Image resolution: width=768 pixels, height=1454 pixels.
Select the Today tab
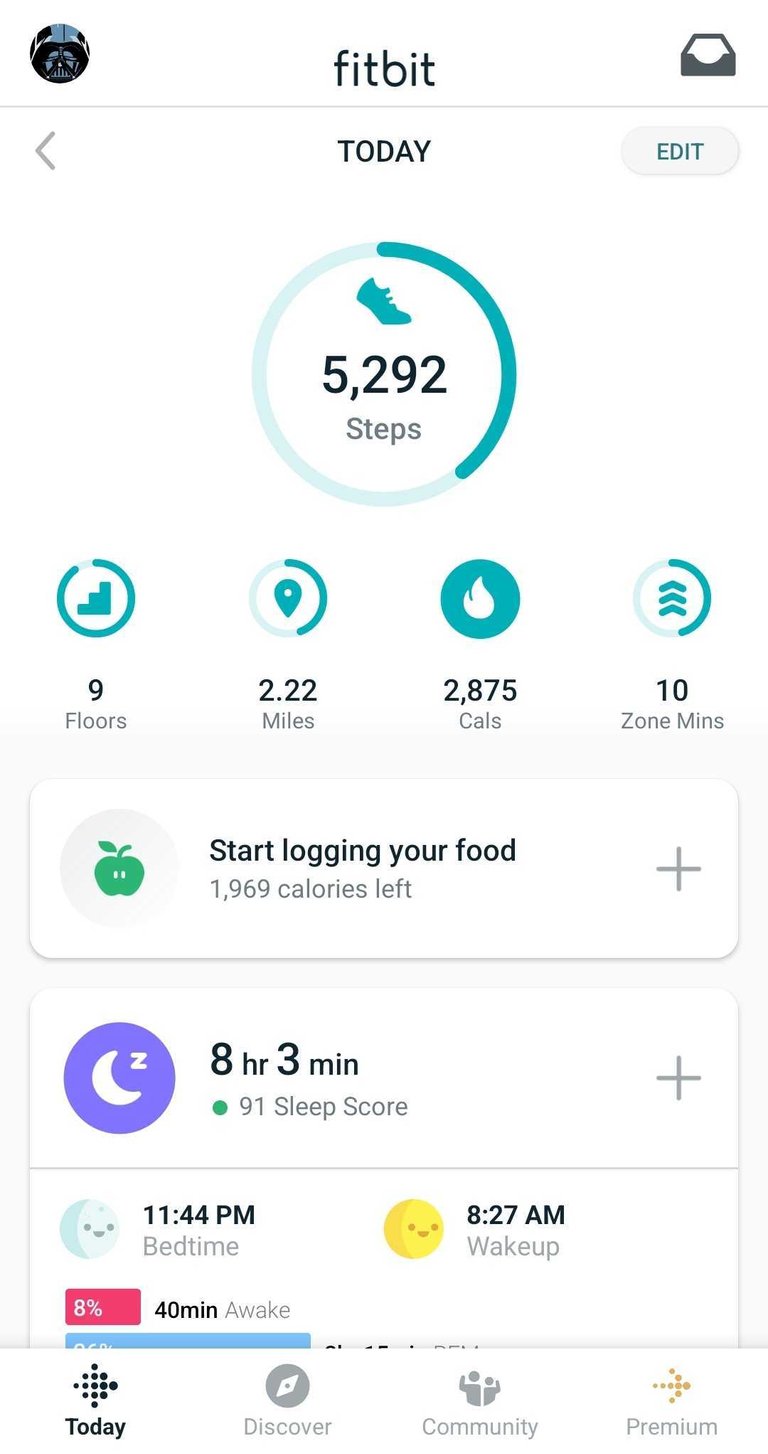pos(96,1402)
